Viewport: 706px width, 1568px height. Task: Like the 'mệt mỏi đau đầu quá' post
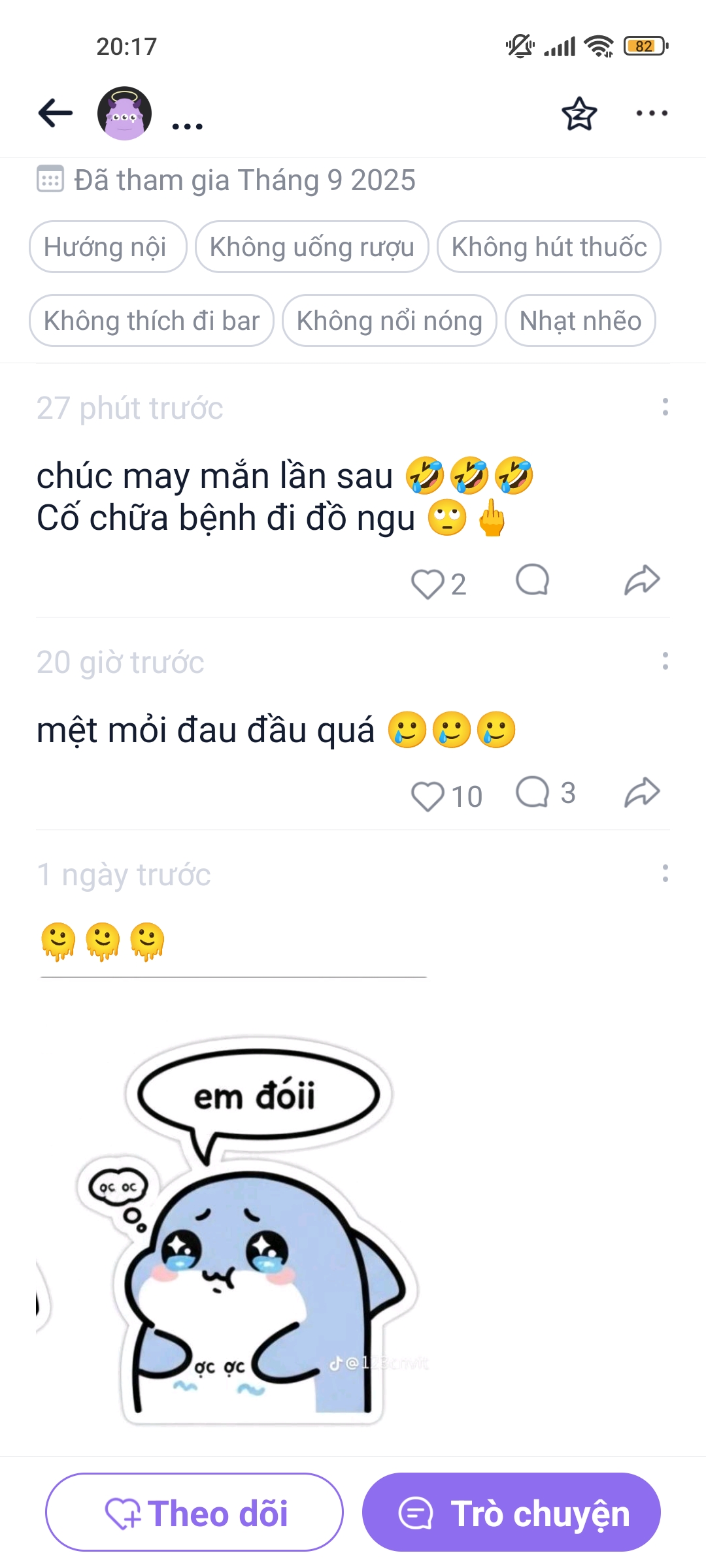[428, 796]
